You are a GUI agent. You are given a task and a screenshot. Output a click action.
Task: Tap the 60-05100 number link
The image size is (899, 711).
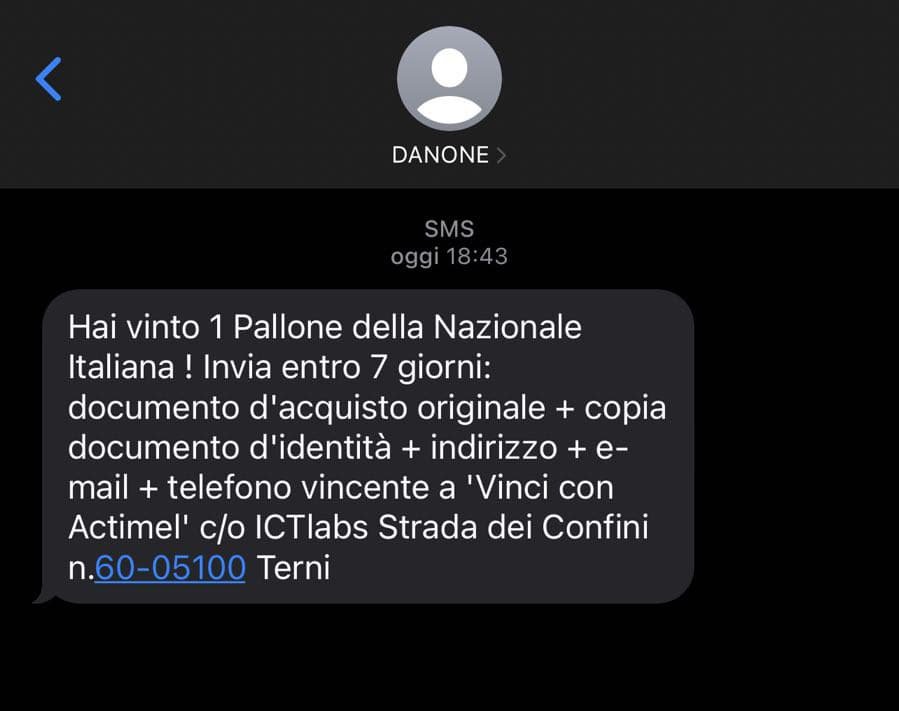click(170, 568)
